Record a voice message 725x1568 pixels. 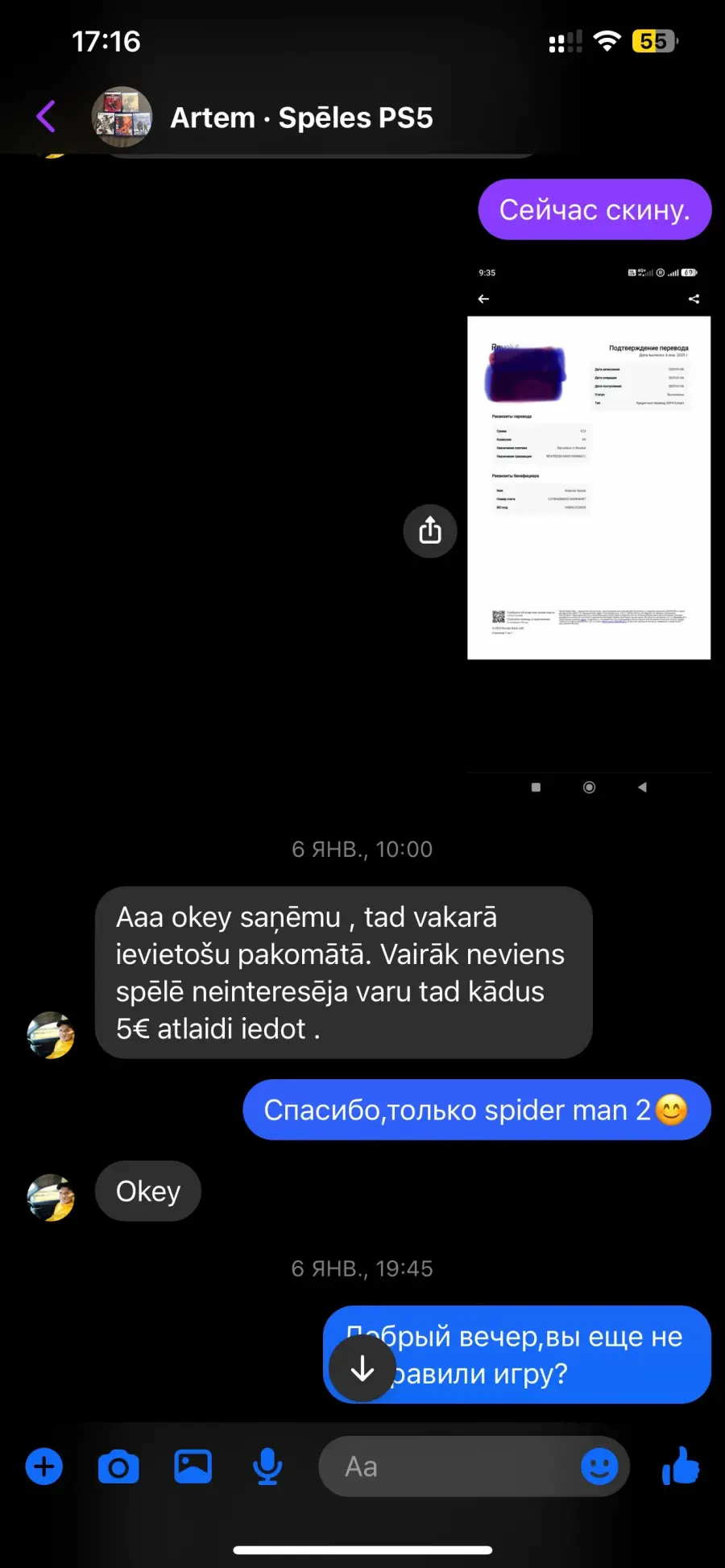(267, 1467)
